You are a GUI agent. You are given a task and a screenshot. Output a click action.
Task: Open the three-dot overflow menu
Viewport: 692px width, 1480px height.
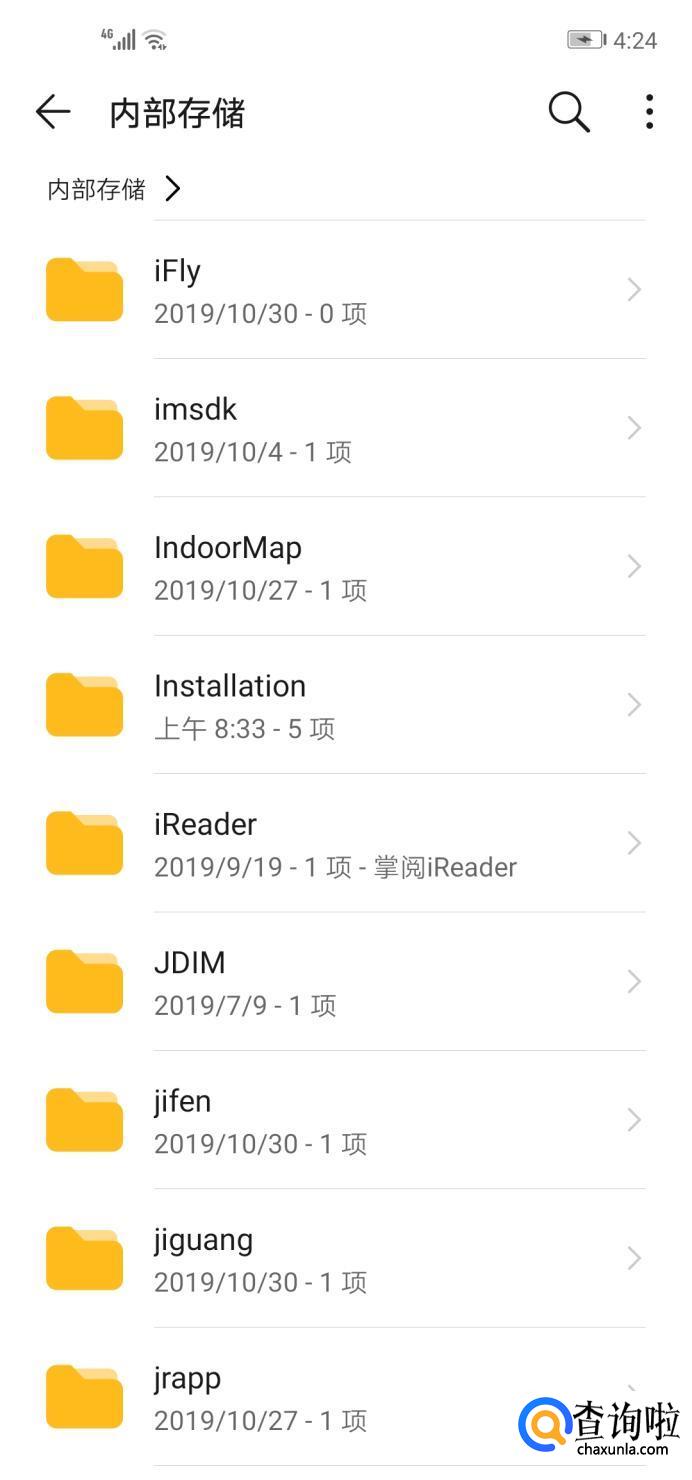click(x=649, y=112)
